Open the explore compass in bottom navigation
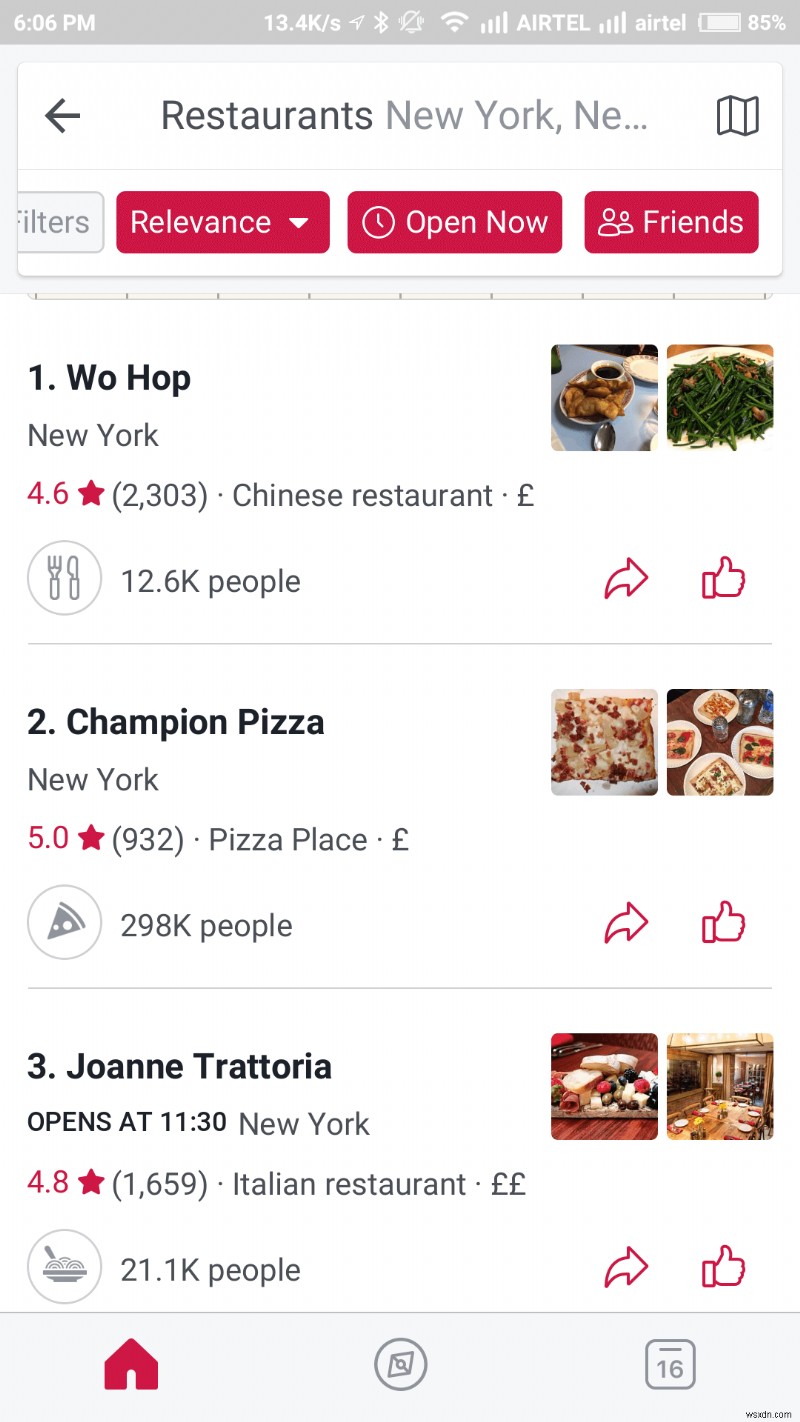 pyautogui.click(x=400, y=1363)
